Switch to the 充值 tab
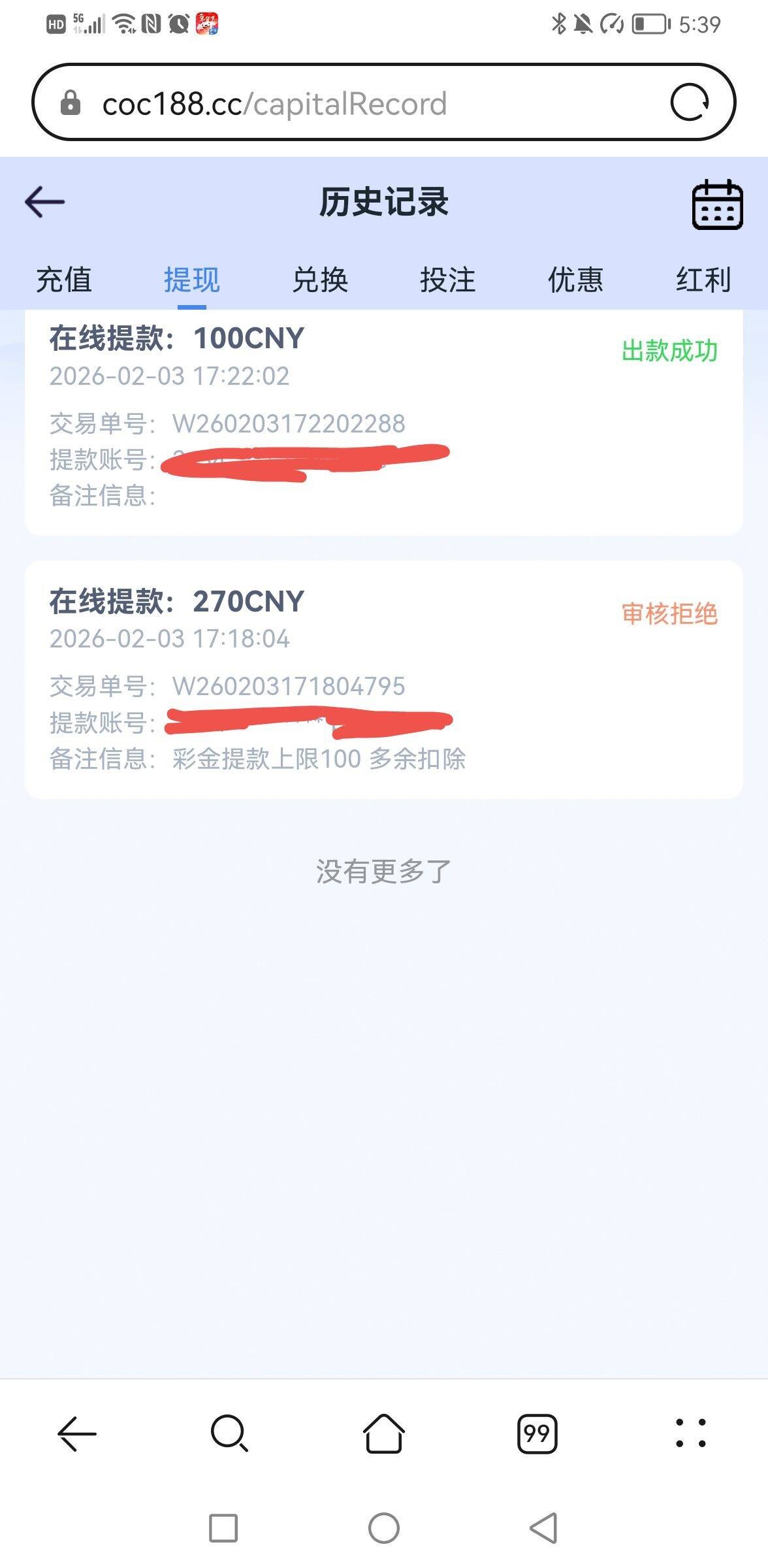 click(x=64, y=280)
